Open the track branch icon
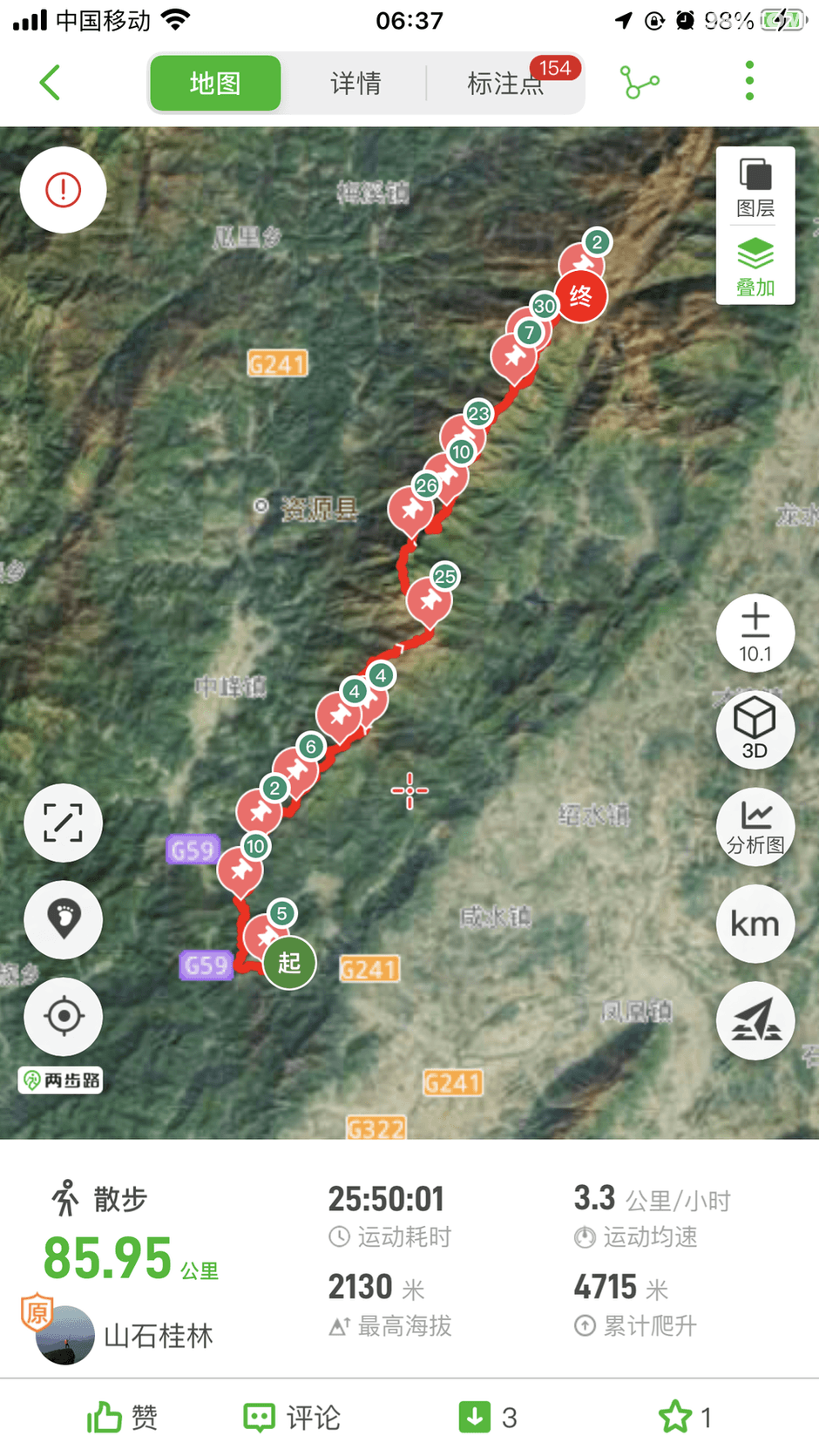 tap(640, 83)
